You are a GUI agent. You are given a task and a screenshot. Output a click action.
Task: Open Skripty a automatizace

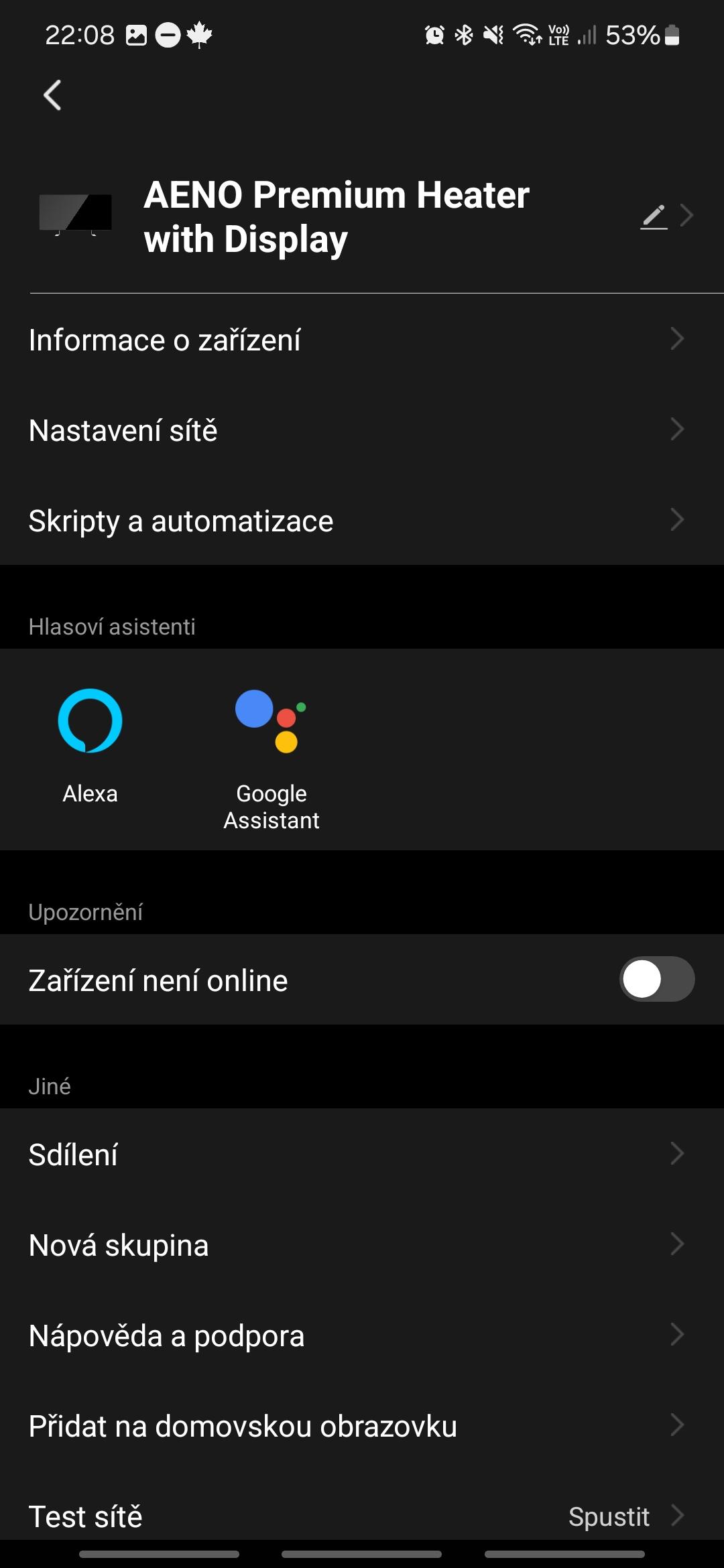362,520
